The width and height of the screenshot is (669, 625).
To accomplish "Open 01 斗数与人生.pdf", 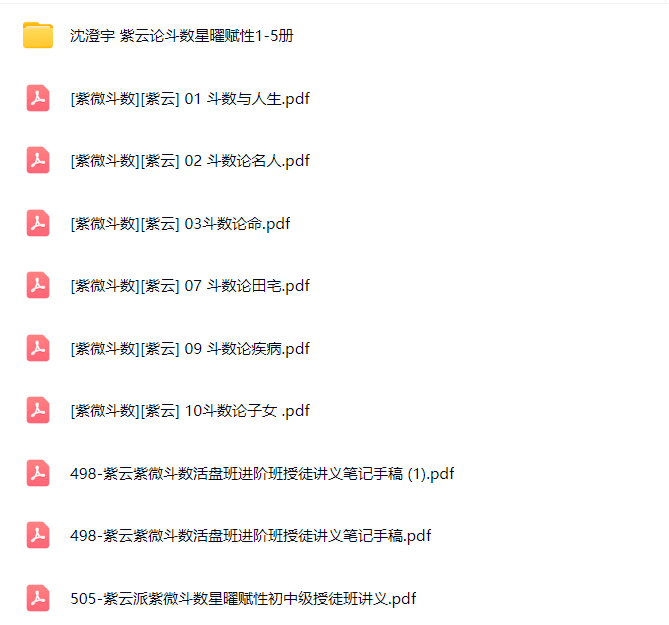I will pos(190,98).
